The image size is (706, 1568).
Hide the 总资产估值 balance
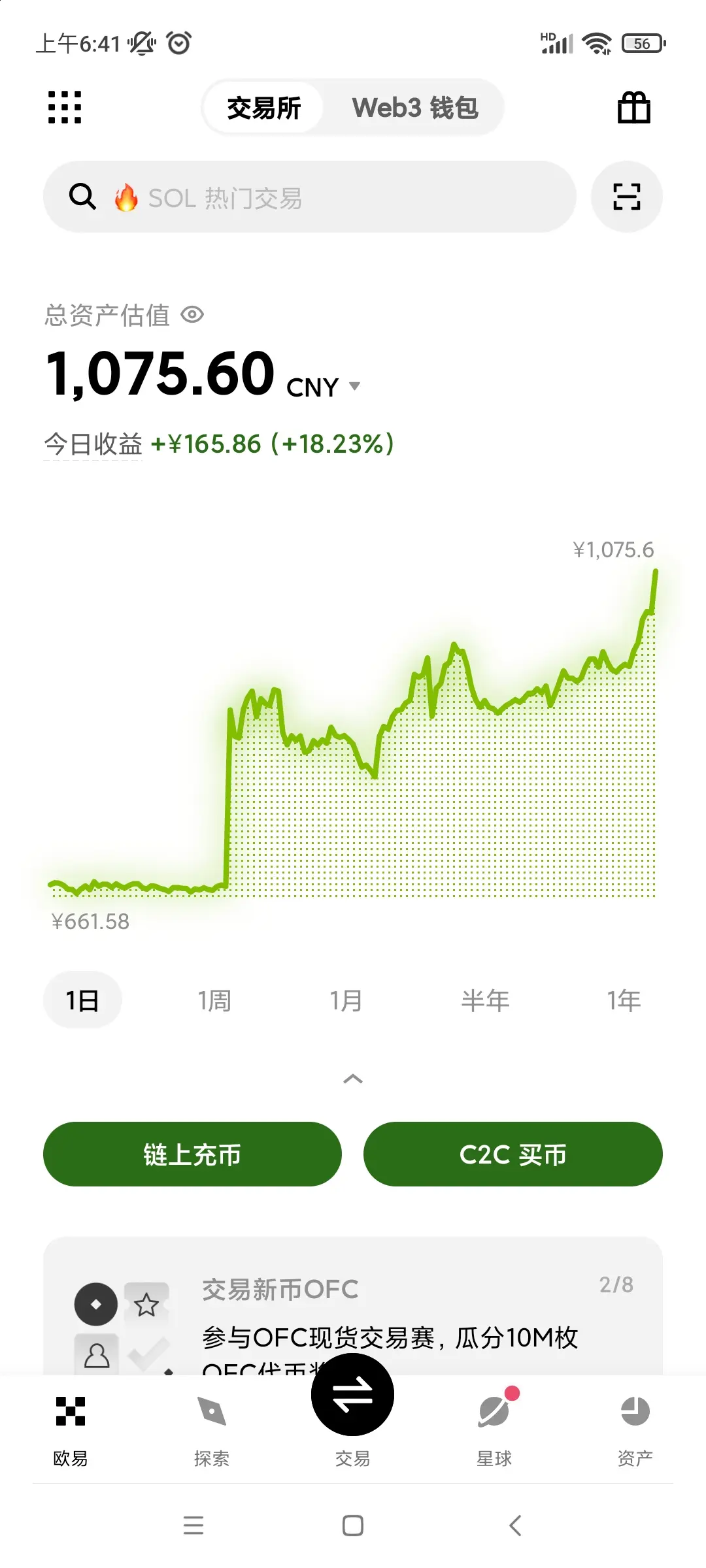click(x=192, y=316)
